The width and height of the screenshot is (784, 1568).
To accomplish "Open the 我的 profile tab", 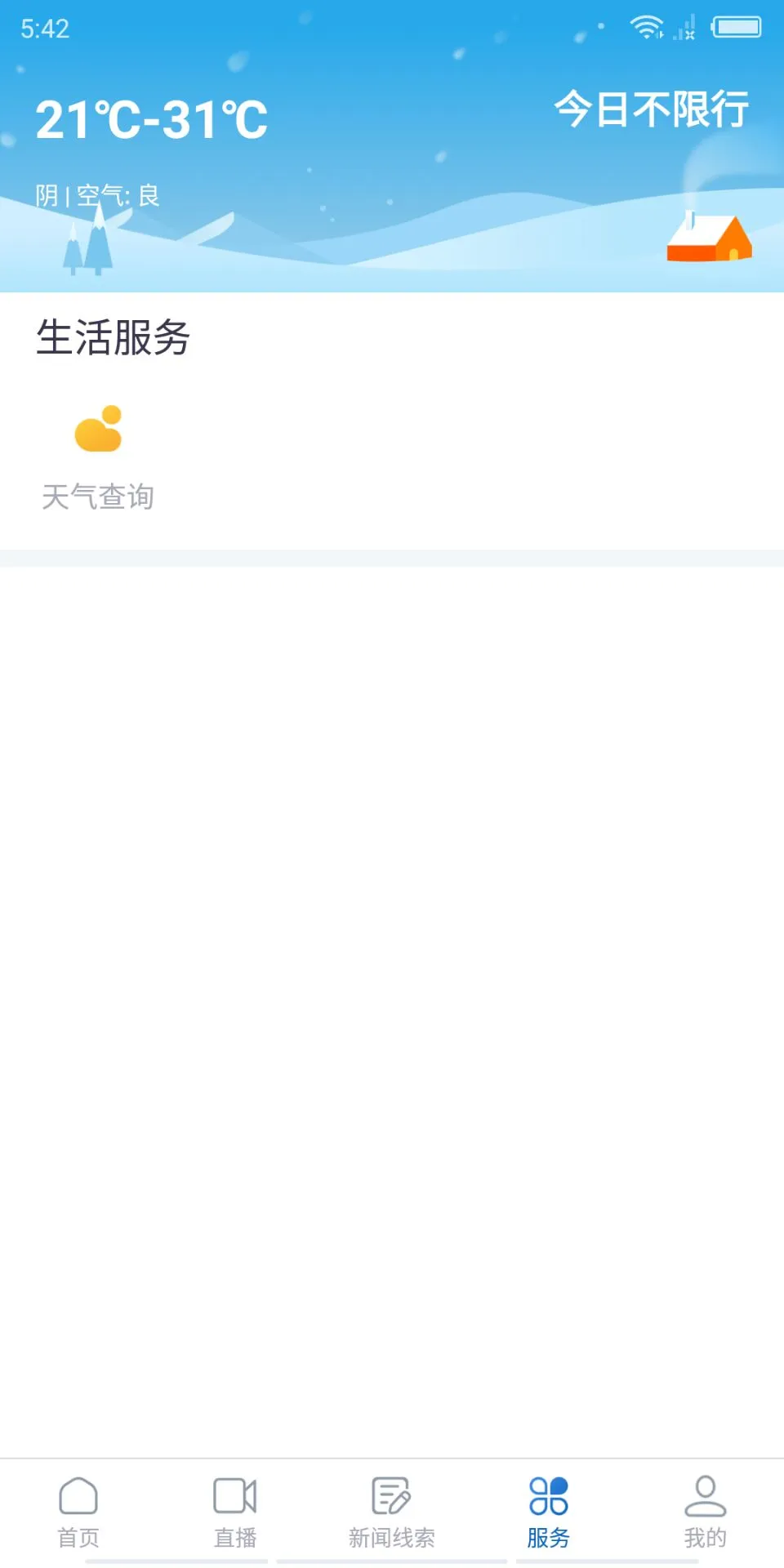I will point(706,1511).
